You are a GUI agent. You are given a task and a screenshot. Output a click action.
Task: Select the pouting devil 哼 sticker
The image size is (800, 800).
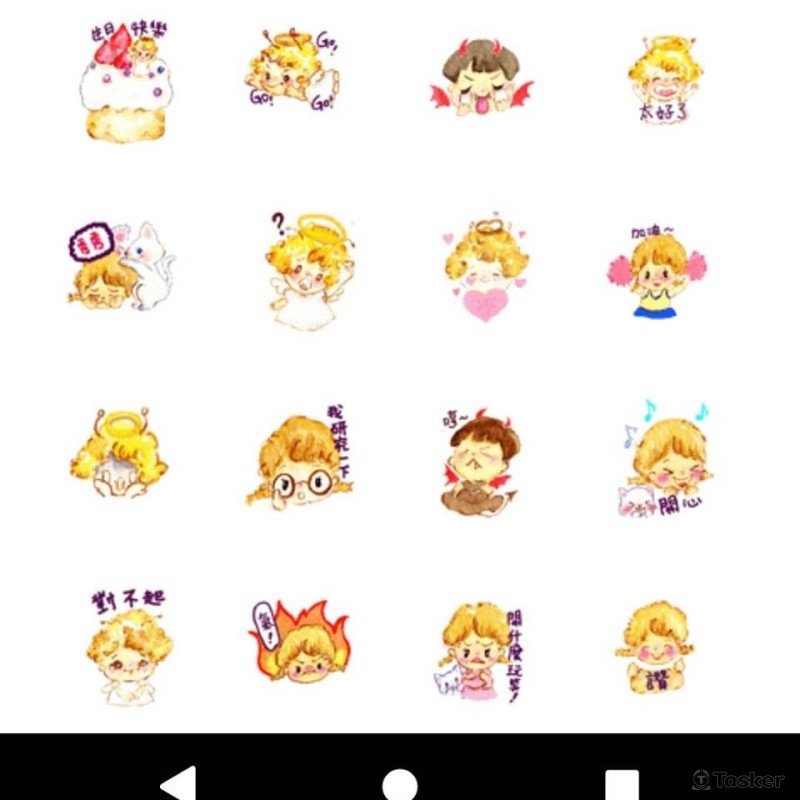(x=482, y=460)
